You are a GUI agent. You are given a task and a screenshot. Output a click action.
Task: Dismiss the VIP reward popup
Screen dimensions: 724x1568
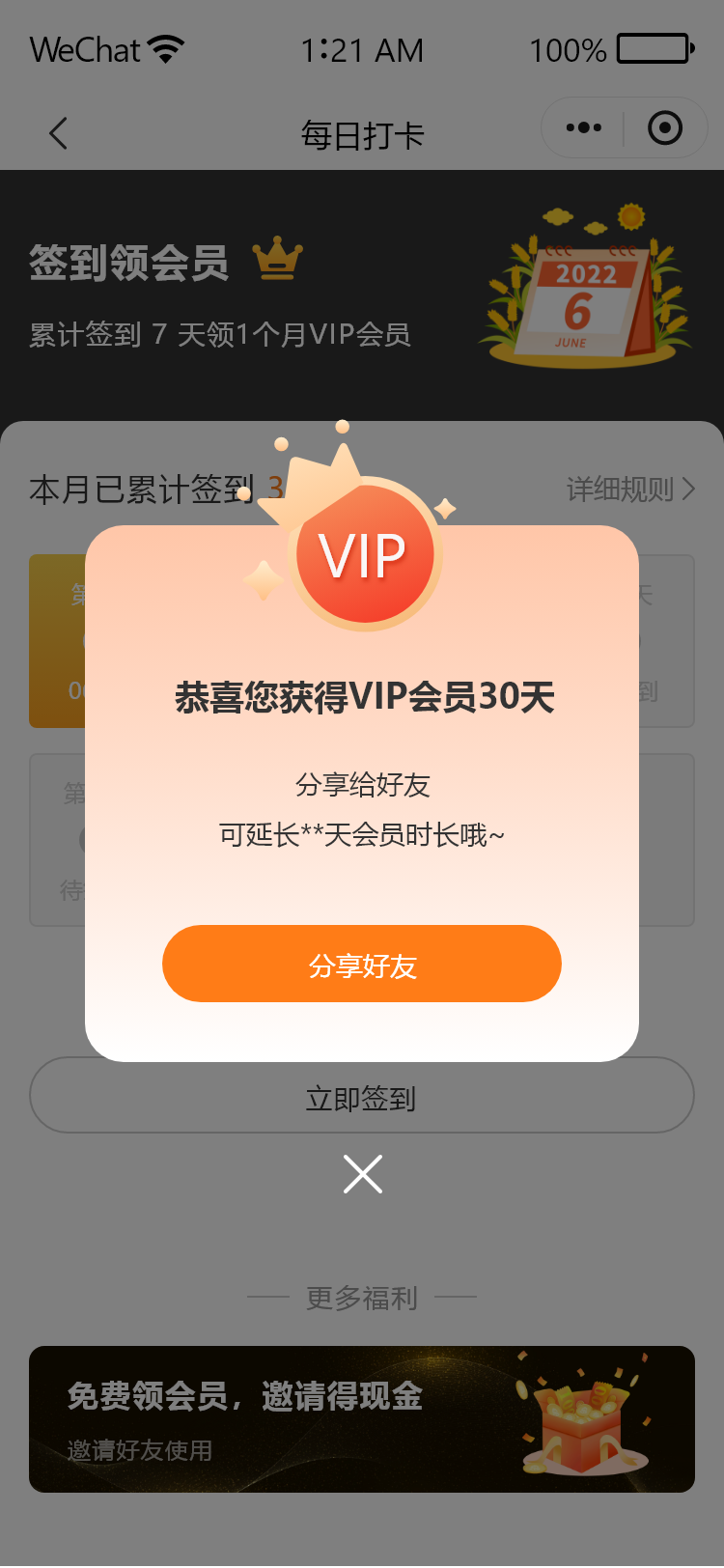pyautogui.click(x=363, y=1174)
